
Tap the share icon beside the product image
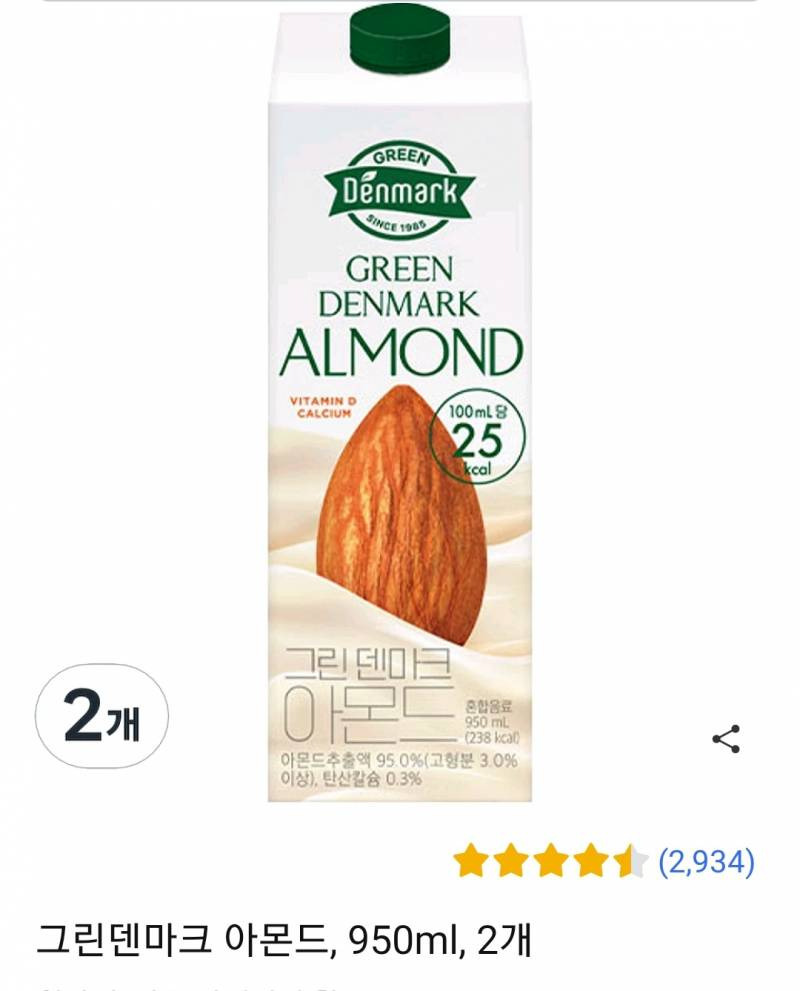(x=723, y=737)
